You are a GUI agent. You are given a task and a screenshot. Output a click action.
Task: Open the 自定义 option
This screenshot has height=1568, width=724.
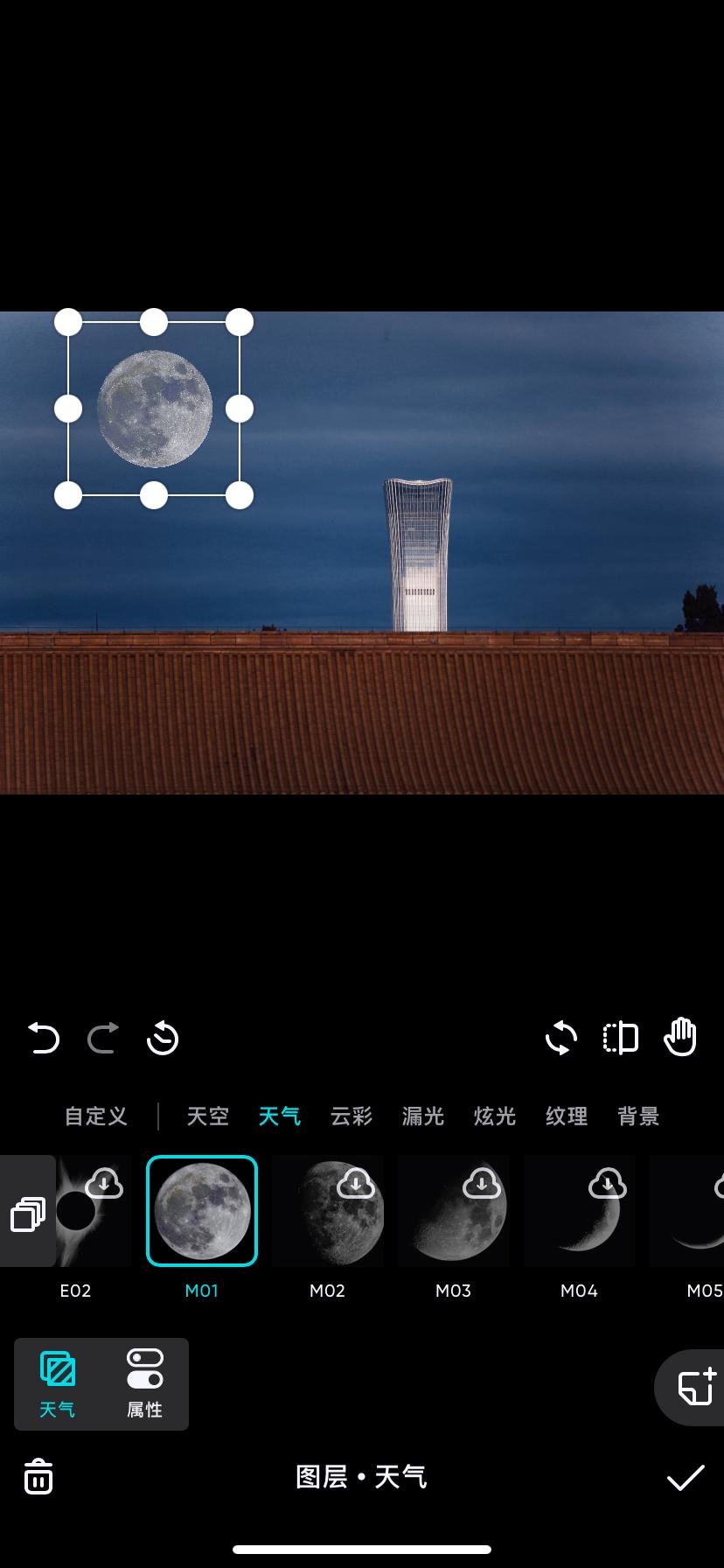point(94,1116)
